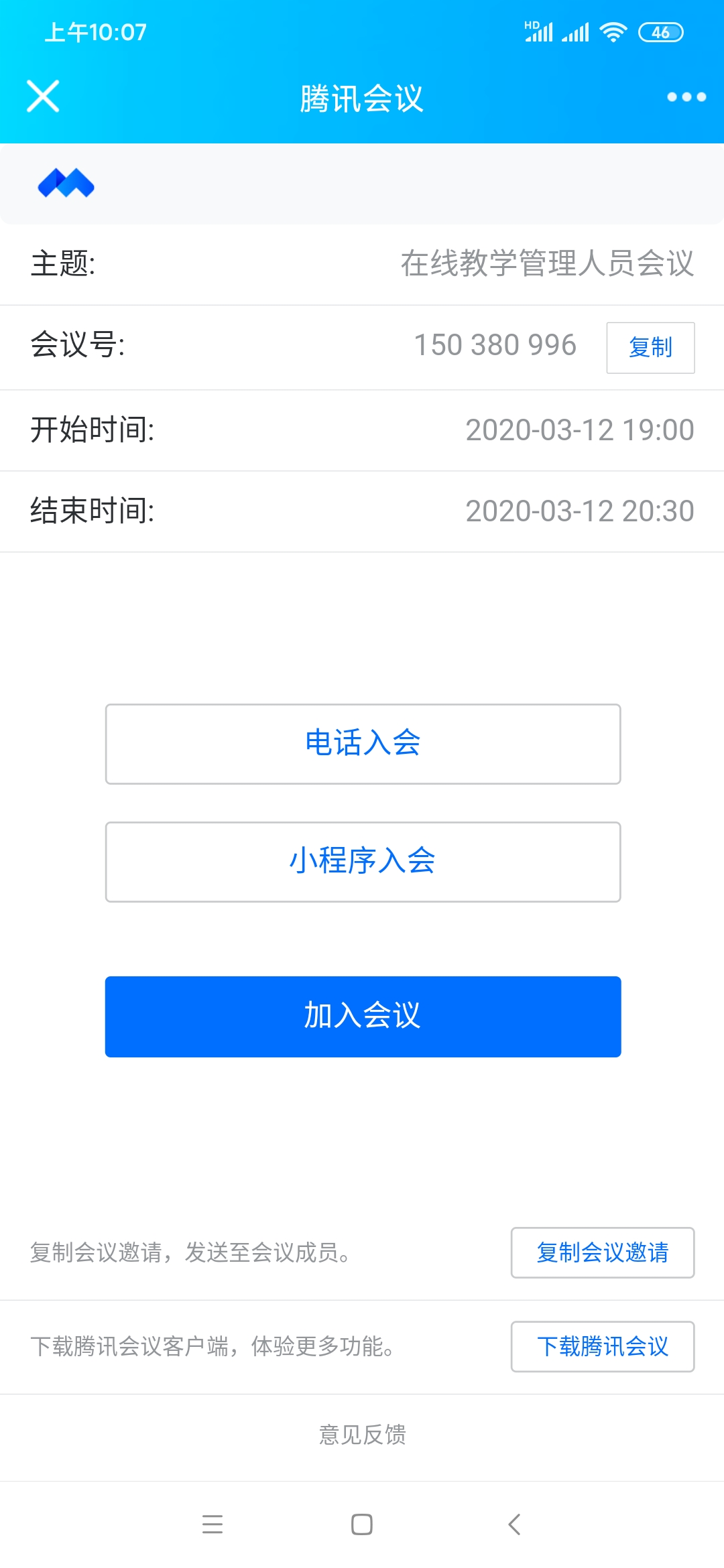724x1568 pixels.
Task: Go to the system home screen
Action: (362, 1524)
